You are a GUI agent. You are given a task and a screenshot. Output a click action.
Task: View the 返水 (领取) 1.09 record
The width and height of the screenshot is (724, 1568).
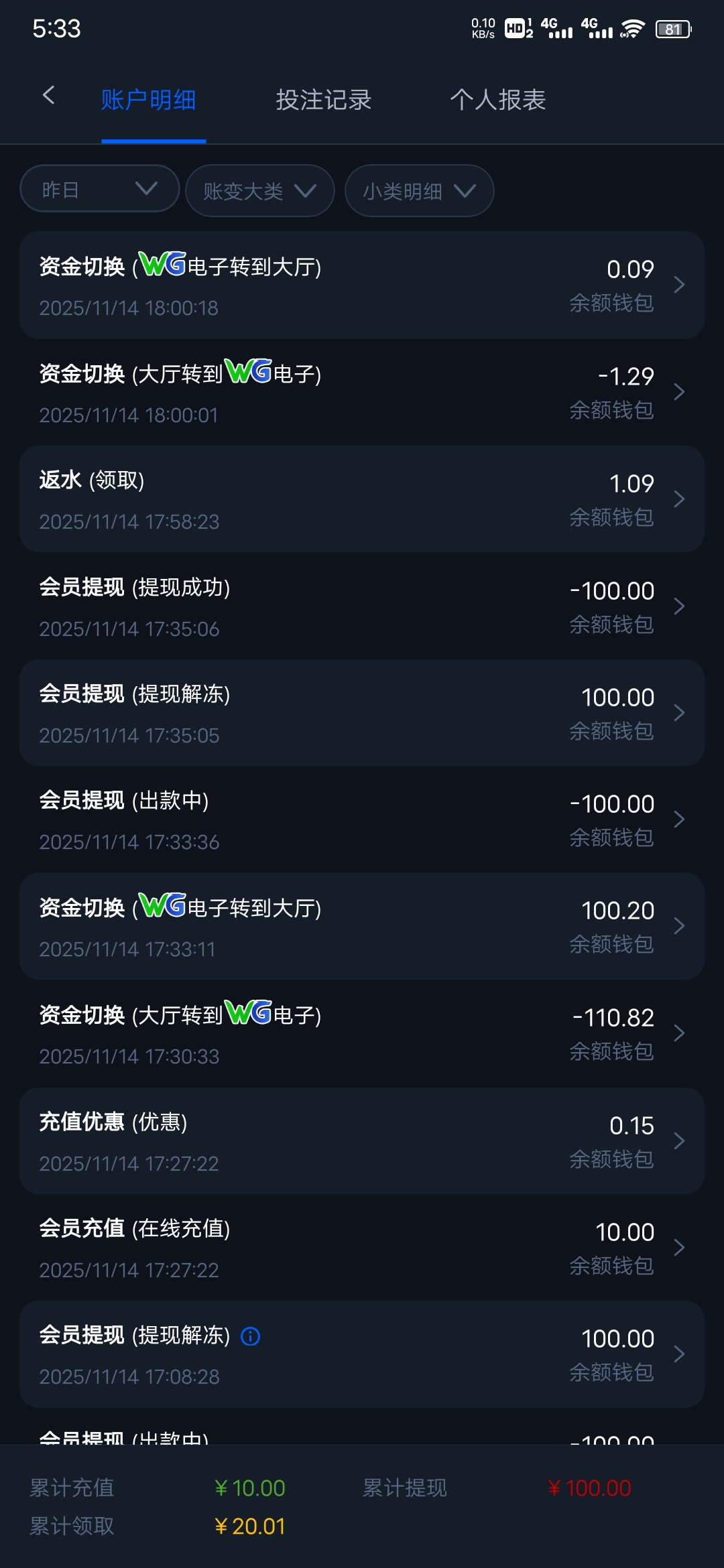tap(362, 499)
